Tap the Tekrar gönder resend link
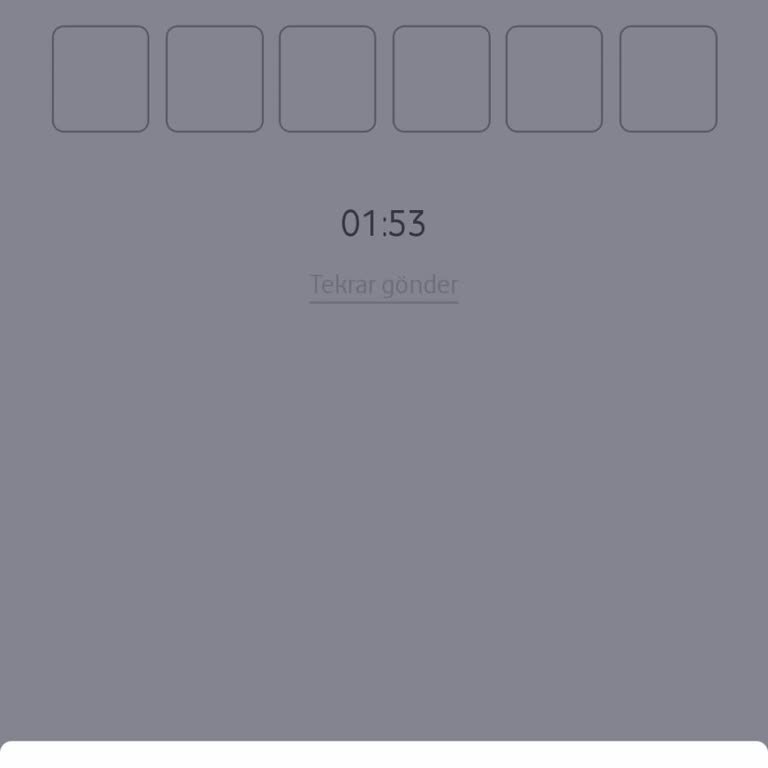The width and height of the screenshot is (768, 768). point(384,285)
